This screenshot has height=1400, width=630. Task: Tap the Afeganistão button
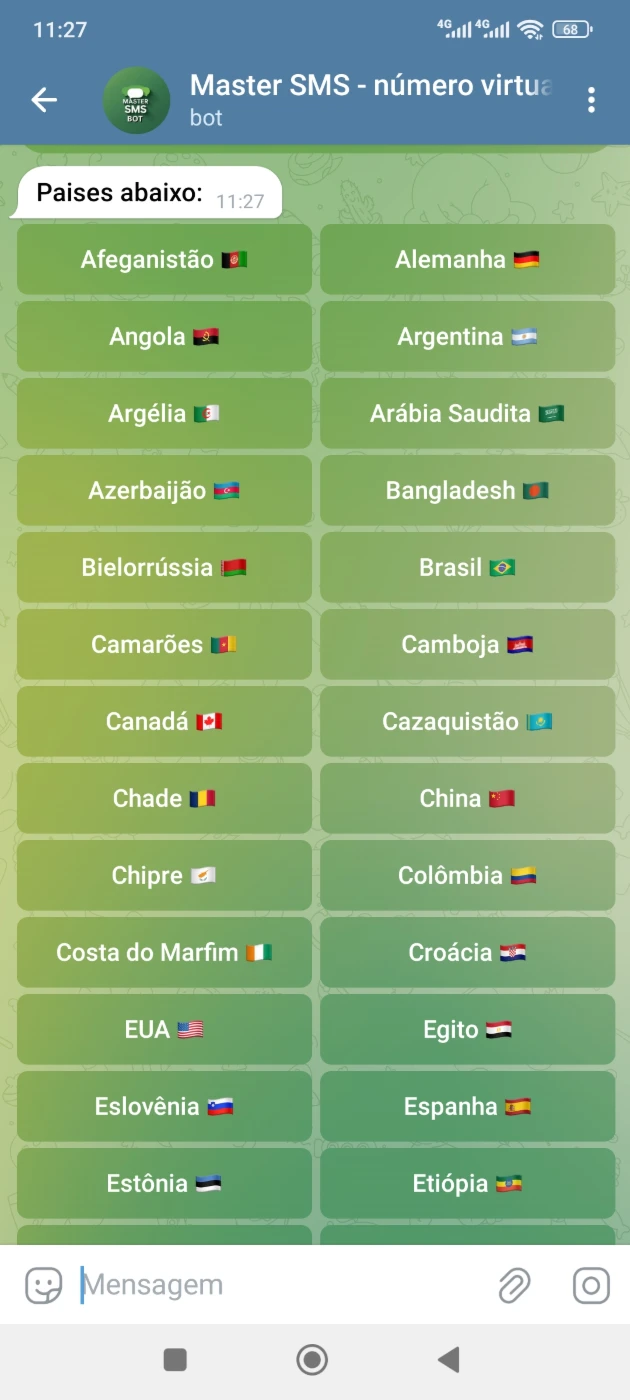coord(164,259)
